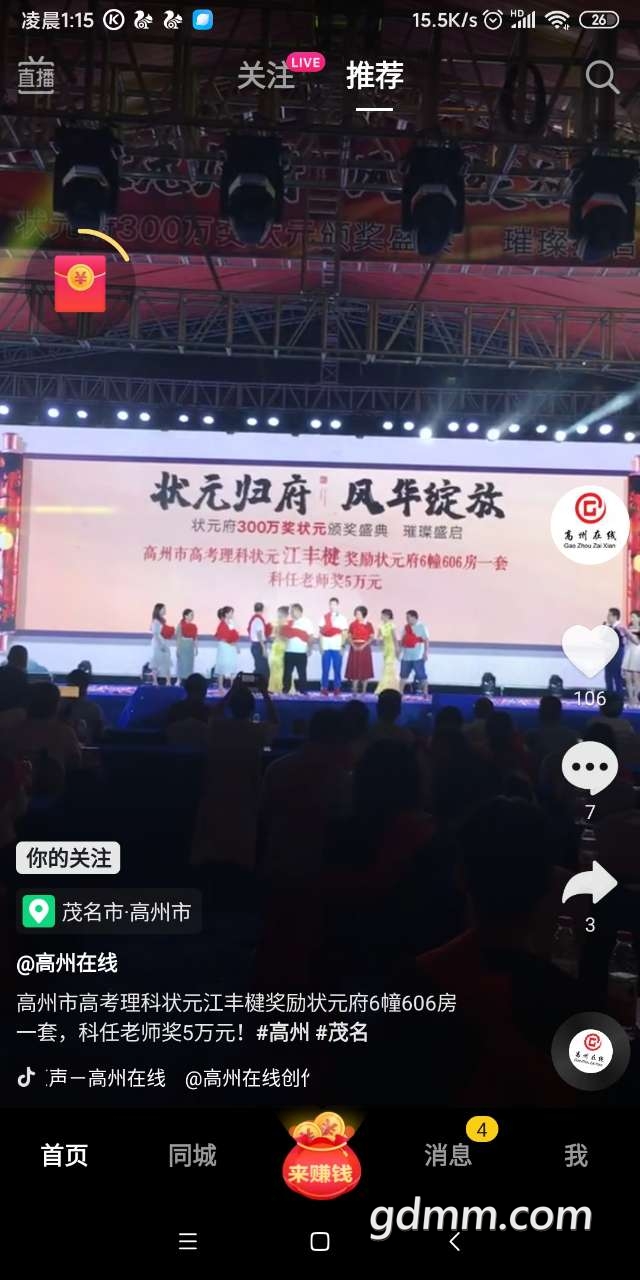Open the 消息 messages tab
This screenshot has height=1280, width=640.
447,1156
